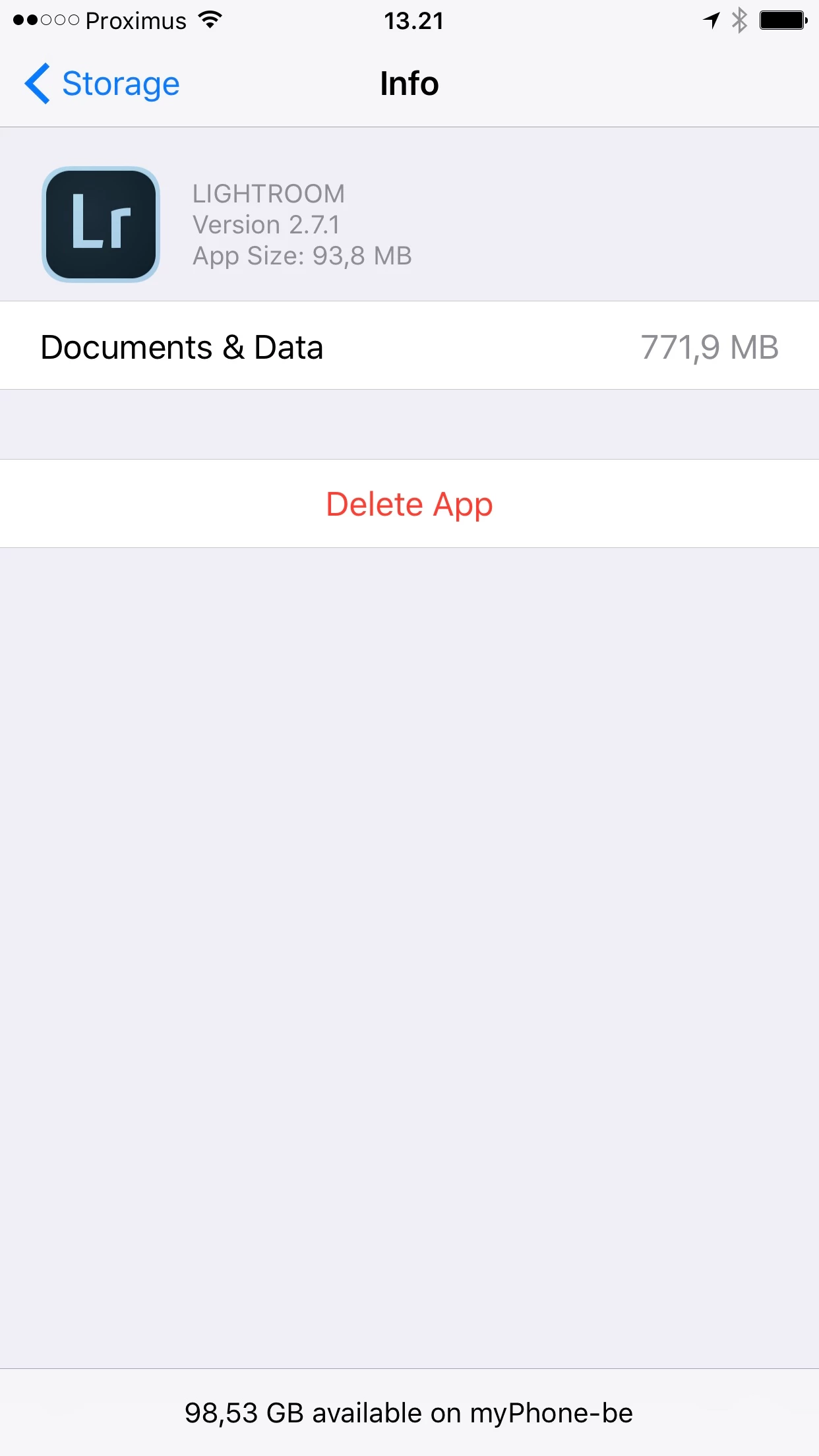The width and height of the screenshot is (819, 1456).
Task: Delete the Lightroom app
Action: (409, 504)
